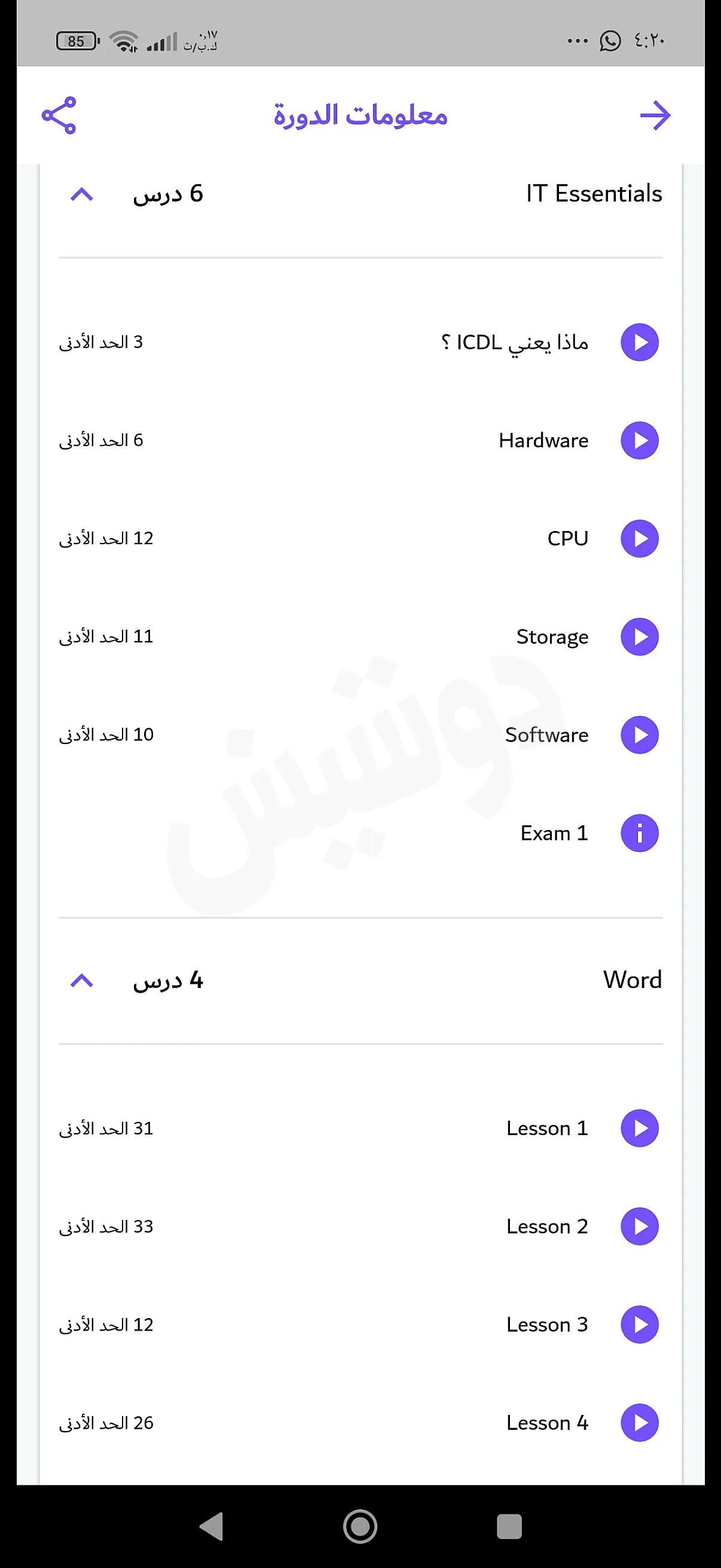Image resolution: width=721 pixels, height=1568 pixels.
Task: Play Word Lesson 2
Action: (x=639, y=1226)
